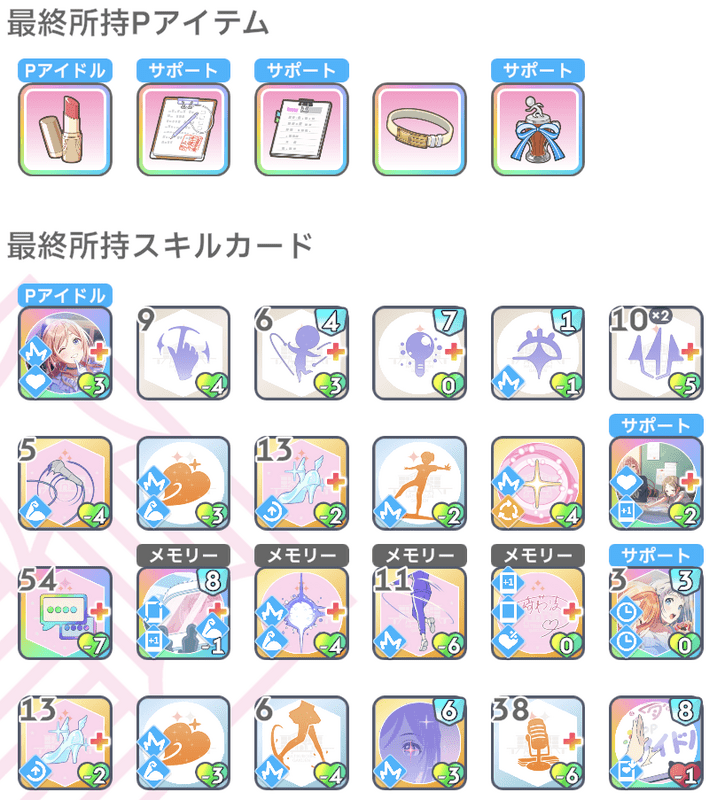Viewport: 717px width, 800px height.
Task: View the pointing hand card numbered 9
Action: point(183,354)
